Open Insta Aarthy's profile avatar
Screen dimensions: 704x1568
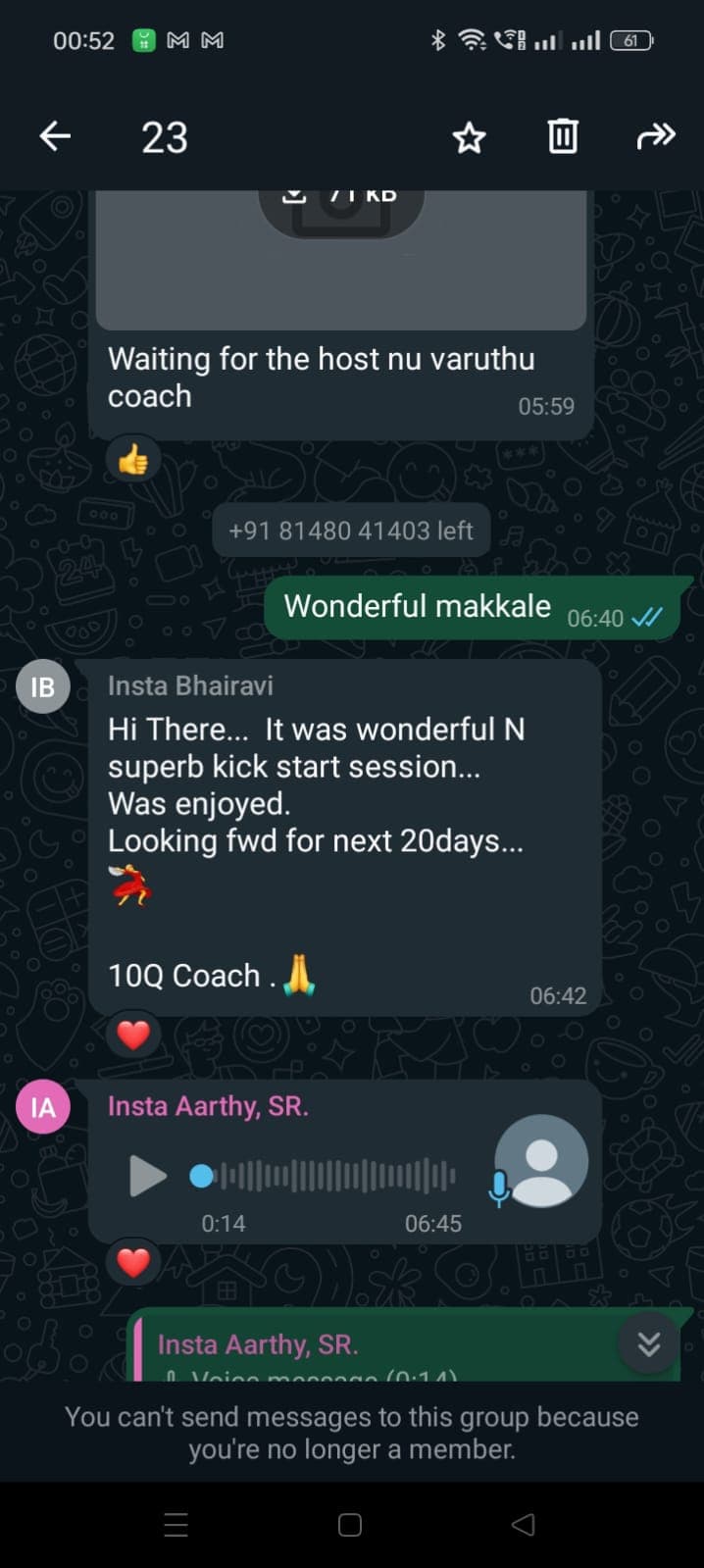point(42,1108)
